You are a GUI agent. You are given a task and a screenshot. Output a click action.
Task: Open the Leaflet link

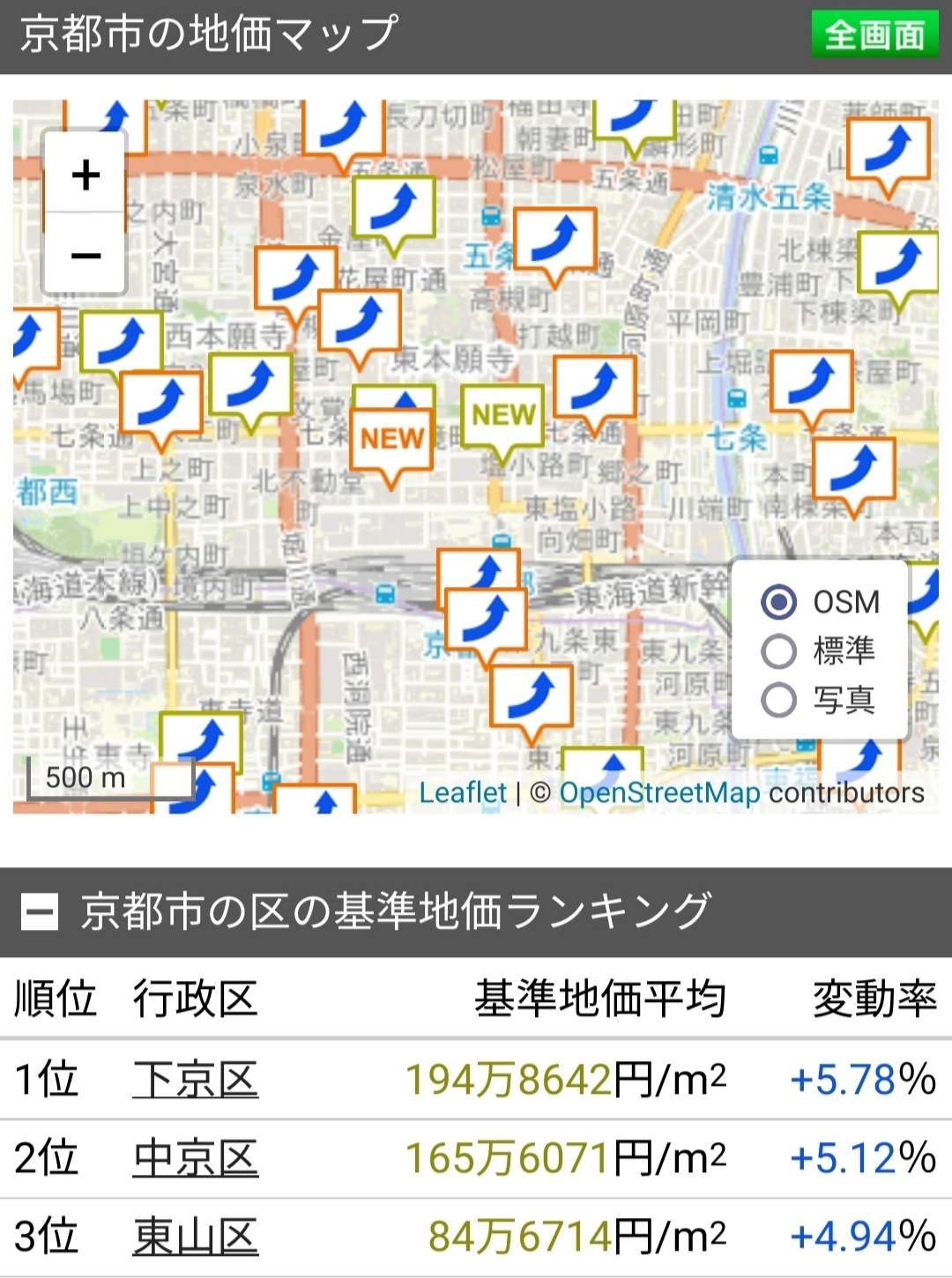[462, 792]
